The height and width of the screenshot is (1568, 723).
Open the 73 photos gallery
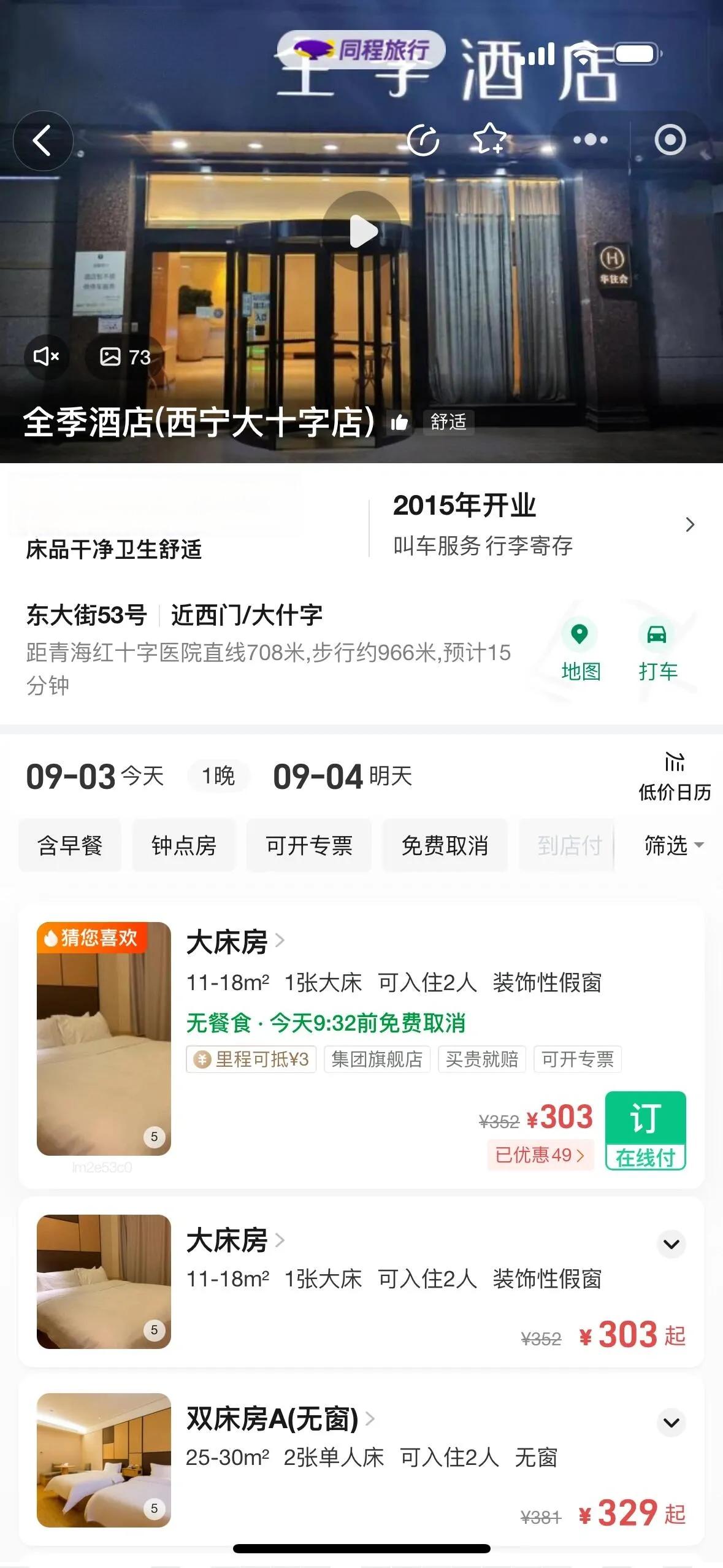(125, 356)
